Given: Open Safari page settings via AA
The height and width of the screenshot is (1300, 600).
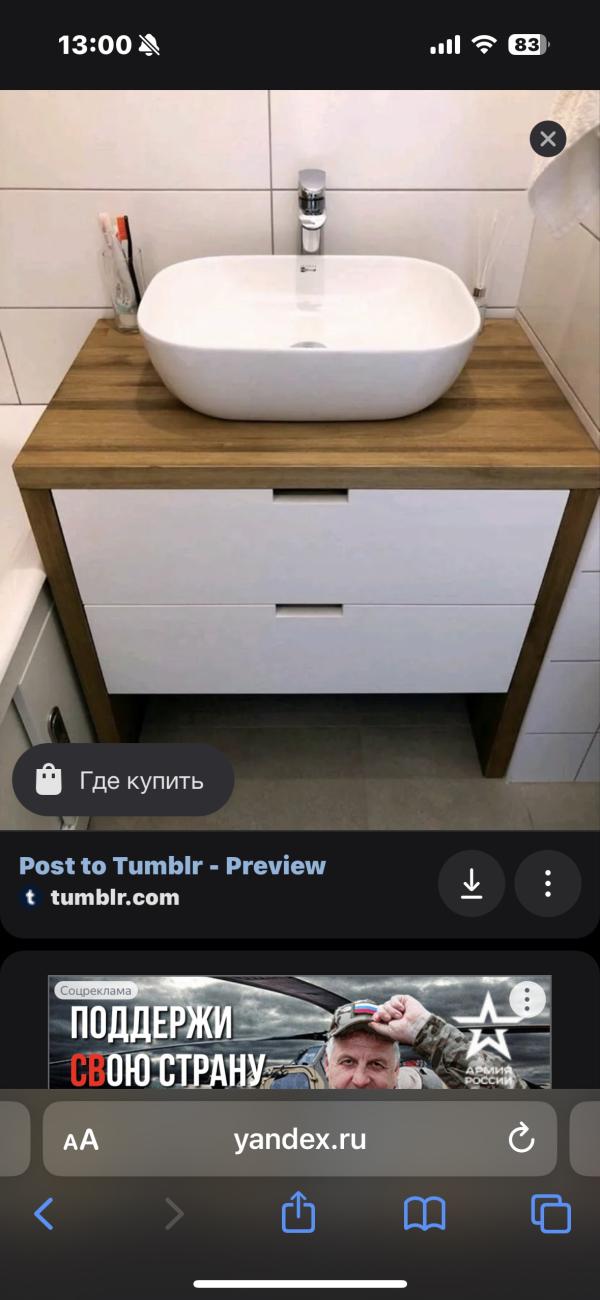Looking at the screenshot, I should click(81, 1140).
